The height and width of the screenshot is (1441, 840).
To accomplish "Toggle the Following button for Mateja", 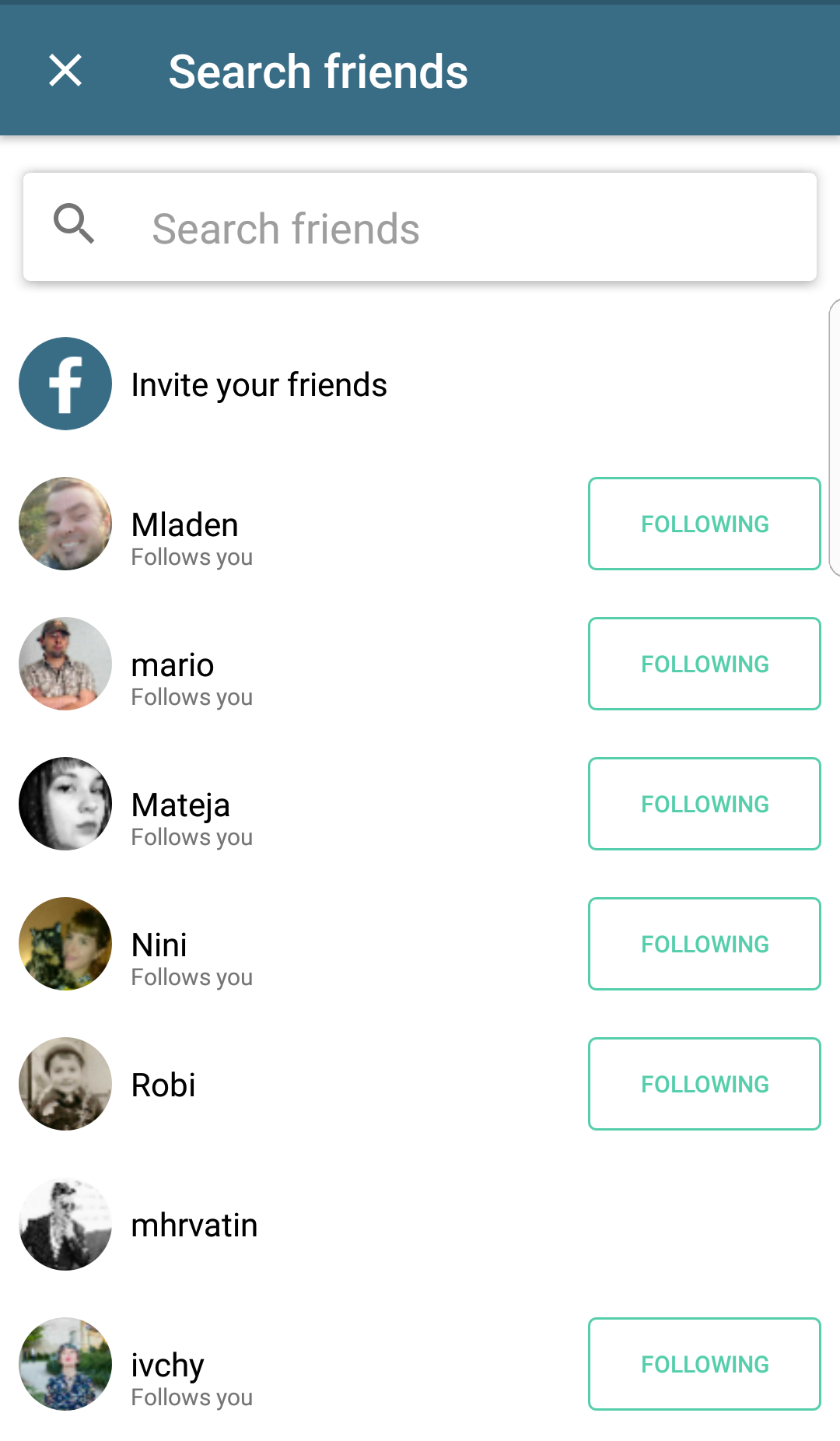I will point(704,804).
